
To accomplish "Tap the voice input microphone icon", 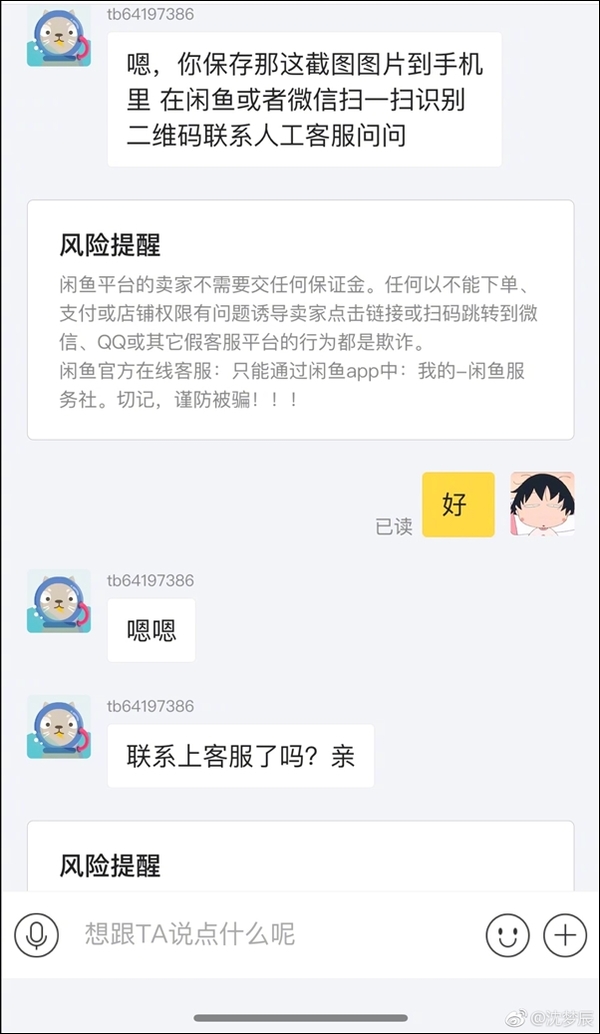I will [x=36, y=935].
